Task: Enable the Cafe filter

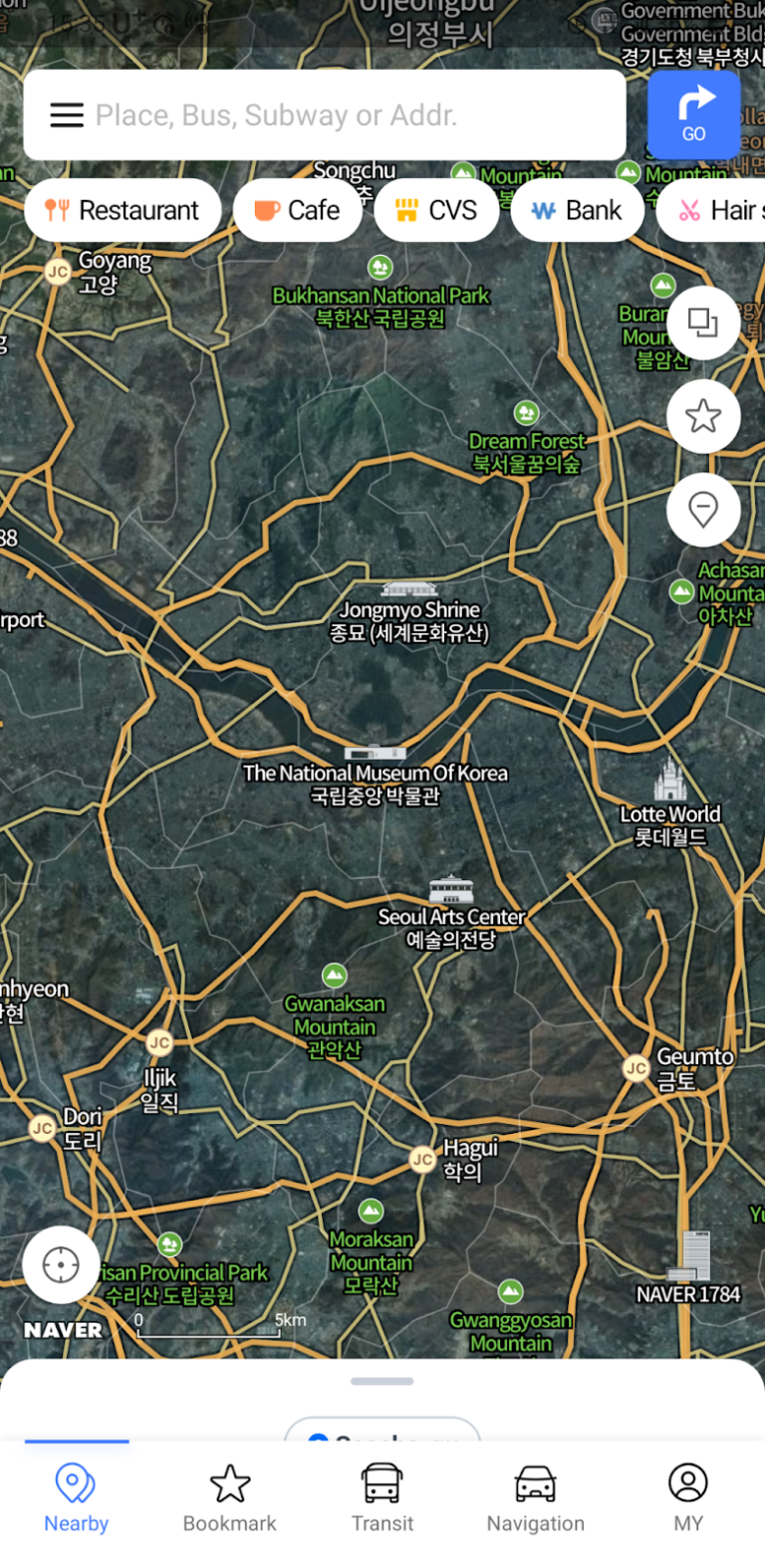Action: (x=298, y=210)
